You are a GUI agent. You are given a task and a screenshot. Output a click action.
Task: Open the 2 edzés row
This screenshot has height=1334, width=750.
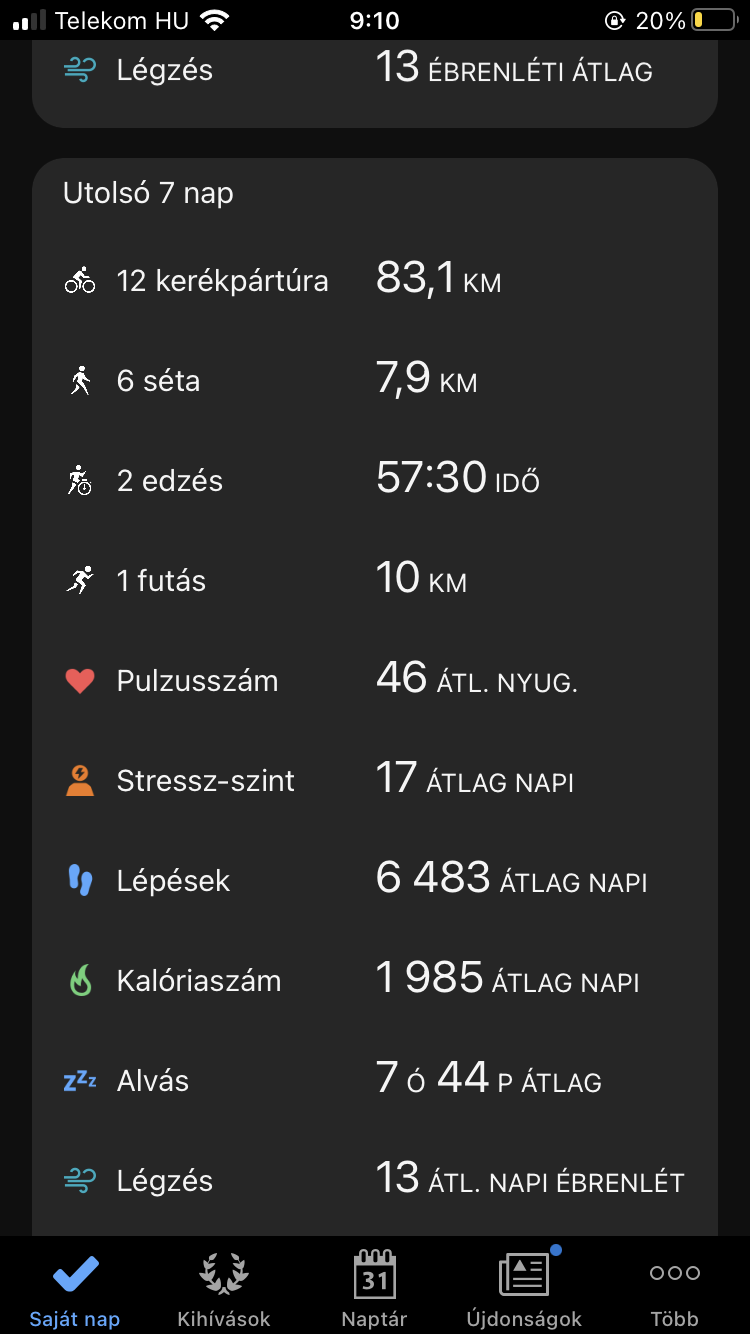point(374,481)
